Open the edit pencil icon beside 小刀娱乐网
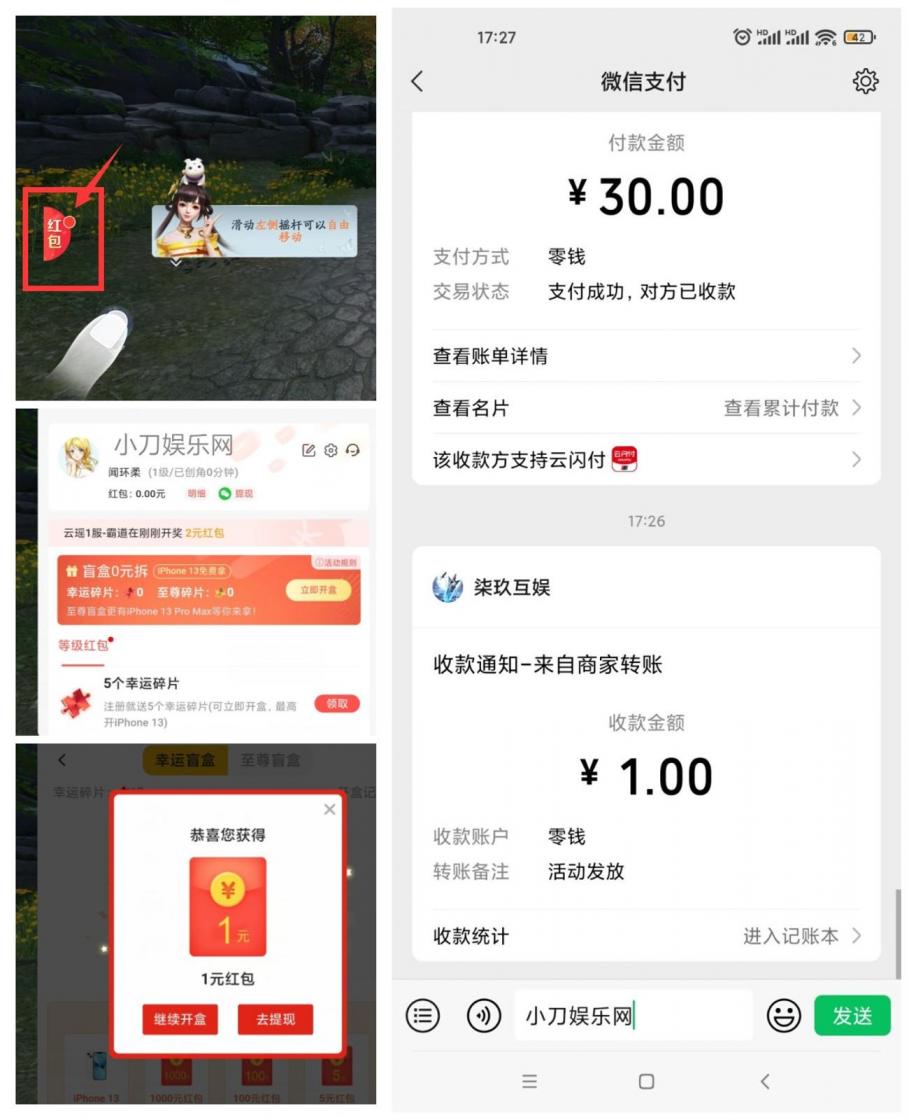Image resolution: width=909 pixels, height=1120 pixels. [x=307, y=449]
